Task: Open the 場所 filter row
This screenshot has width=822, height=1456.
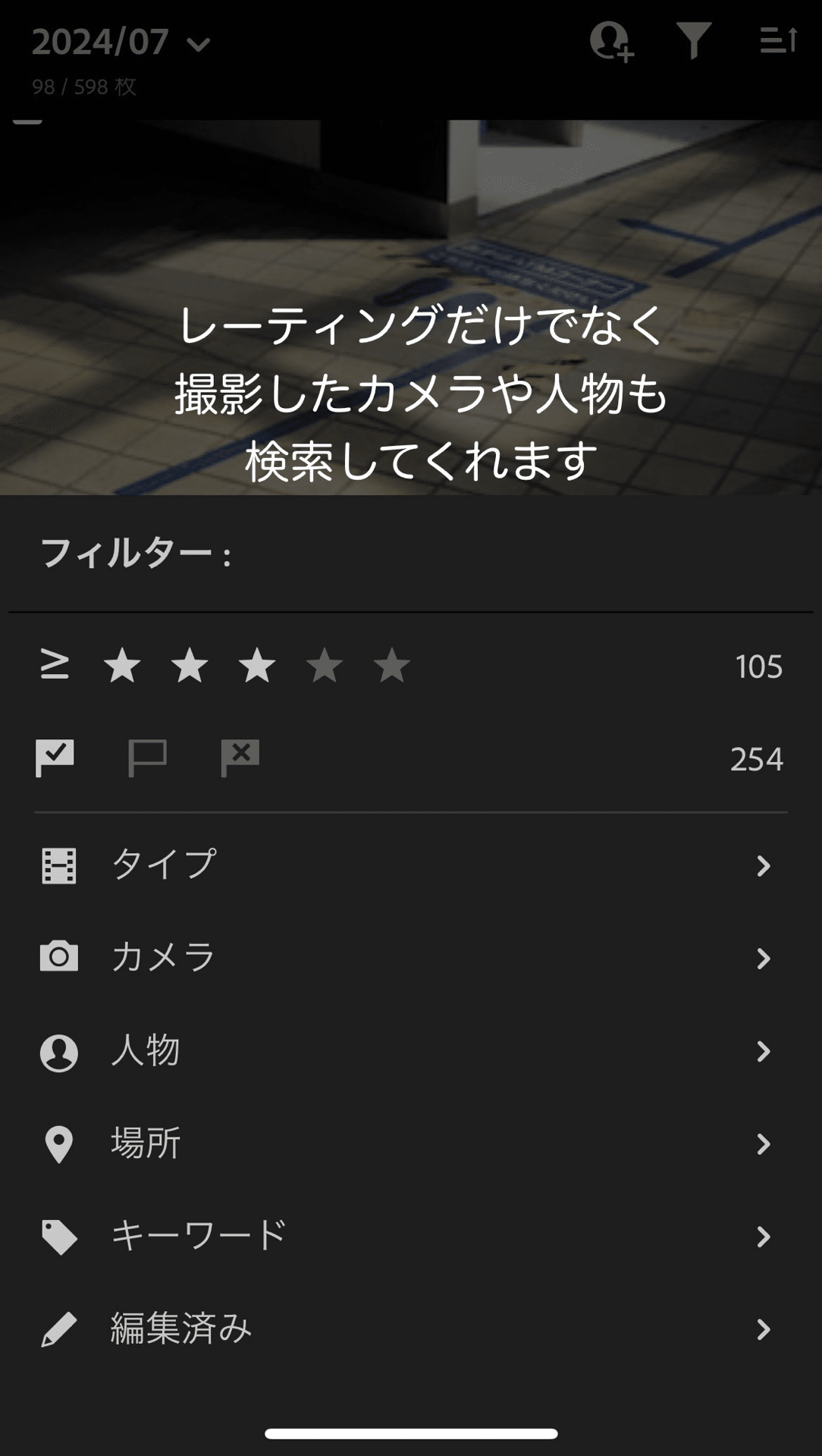Action: [409, 1144]
